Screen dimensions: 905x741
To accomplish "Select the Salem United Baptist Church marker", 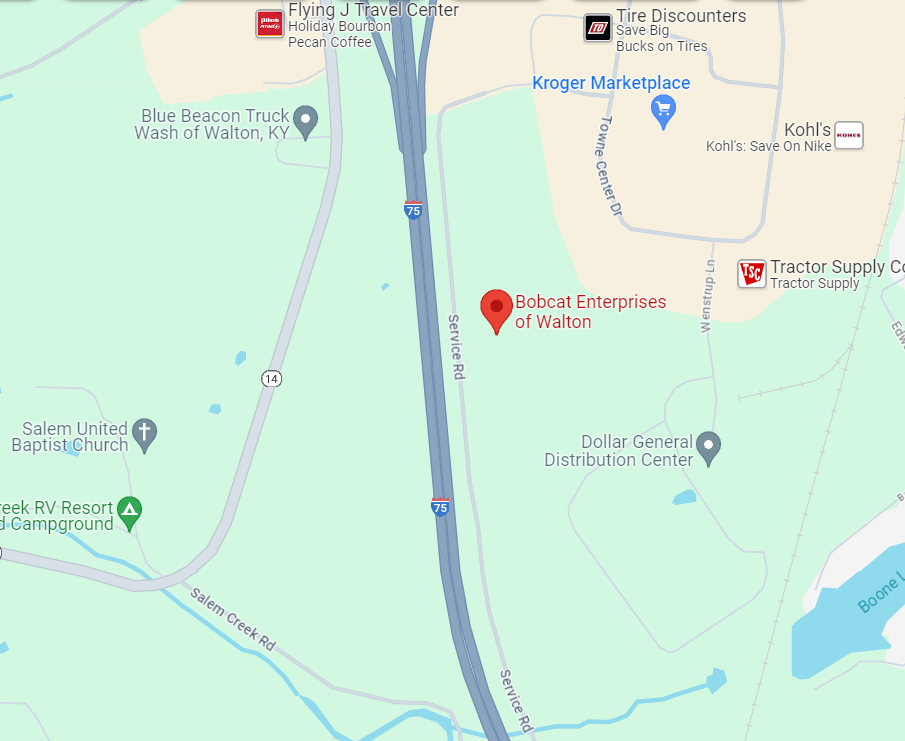I will click(144, 433).
